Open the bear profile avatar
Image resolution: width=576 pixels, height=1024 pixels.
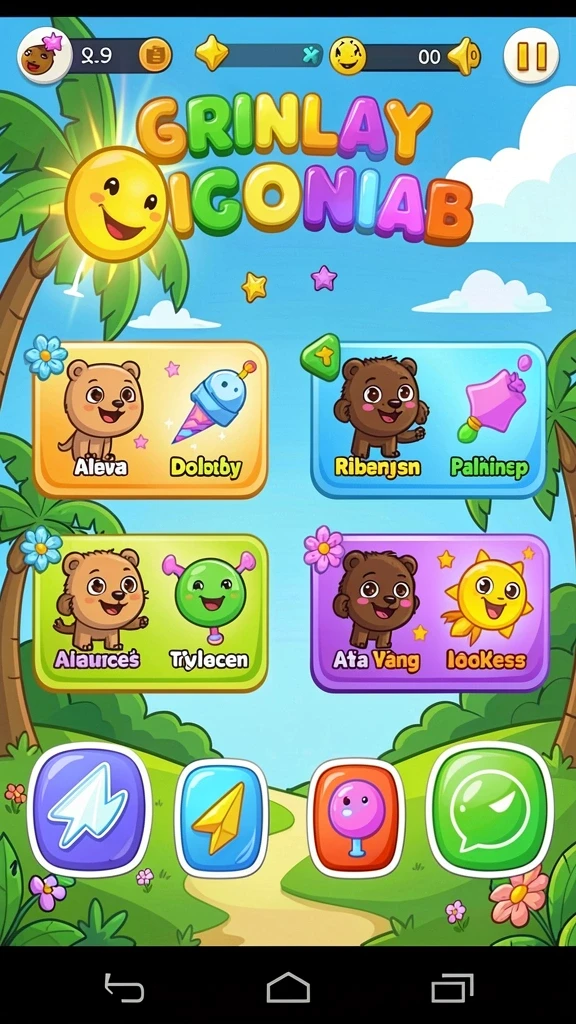(x=44, y=56)
